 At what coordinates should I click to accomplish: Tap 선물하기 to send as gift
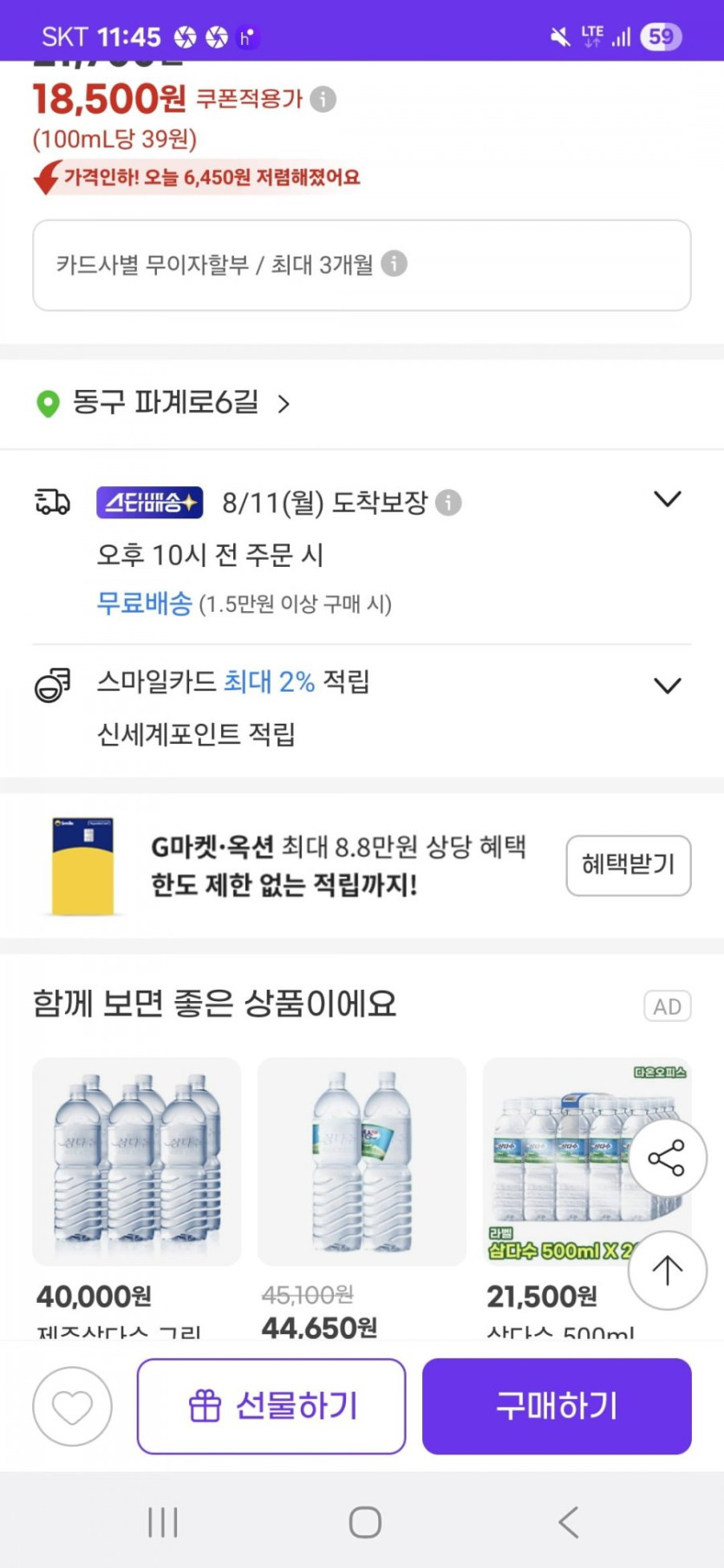[x=271, y=1406]
